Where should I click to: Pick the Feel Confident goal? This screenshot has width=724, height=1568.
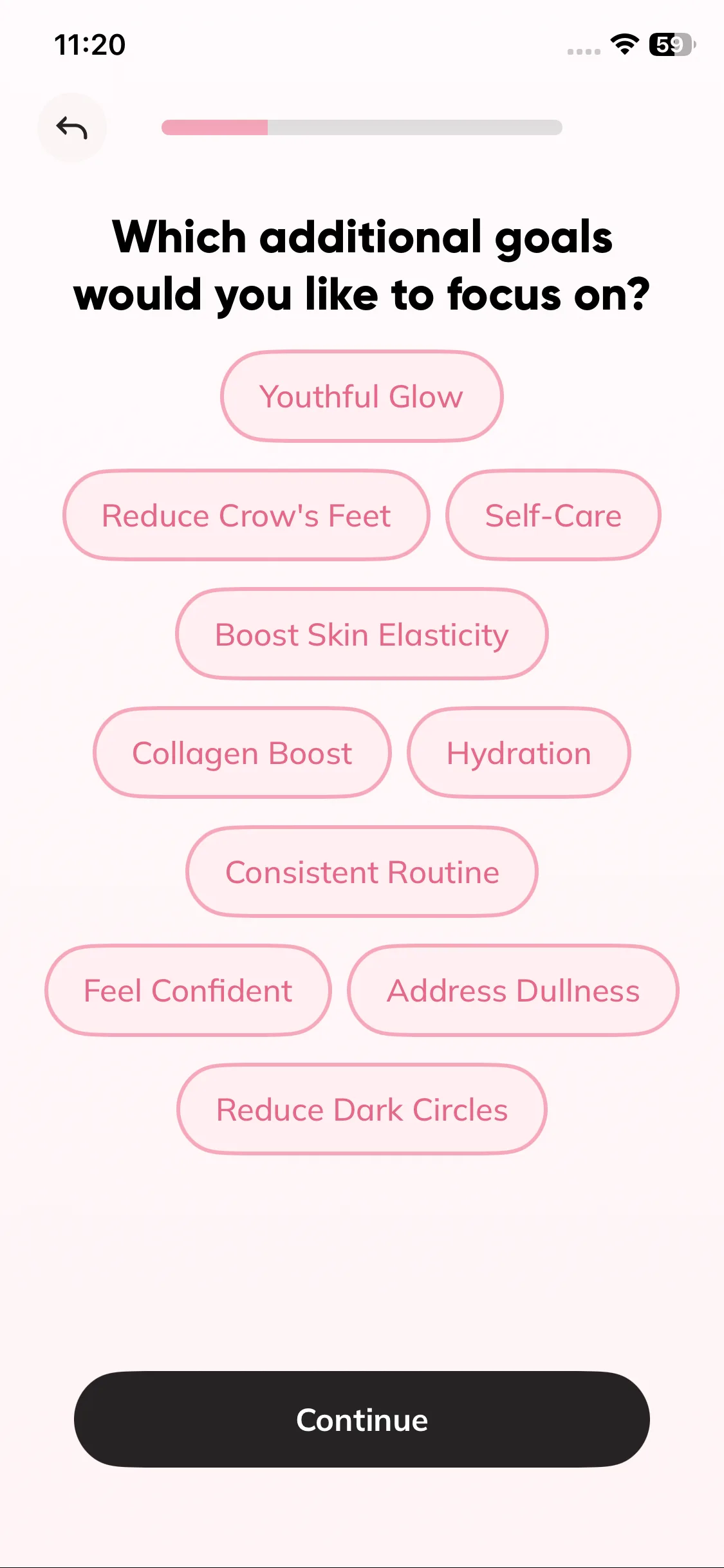[x=188, y=991]
